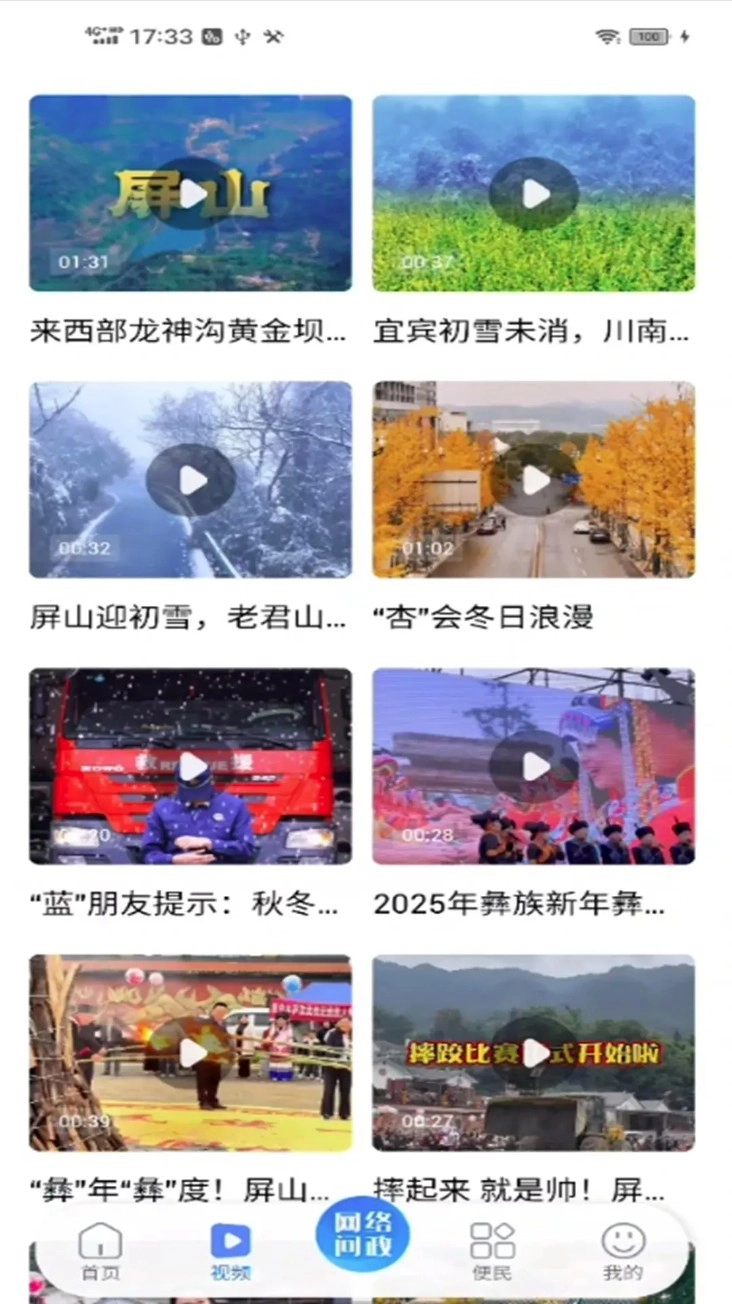Select the 视频 video tab icon
Image resolution: width=732 pixels, height=1304 pixels.
pos(231,1240)
